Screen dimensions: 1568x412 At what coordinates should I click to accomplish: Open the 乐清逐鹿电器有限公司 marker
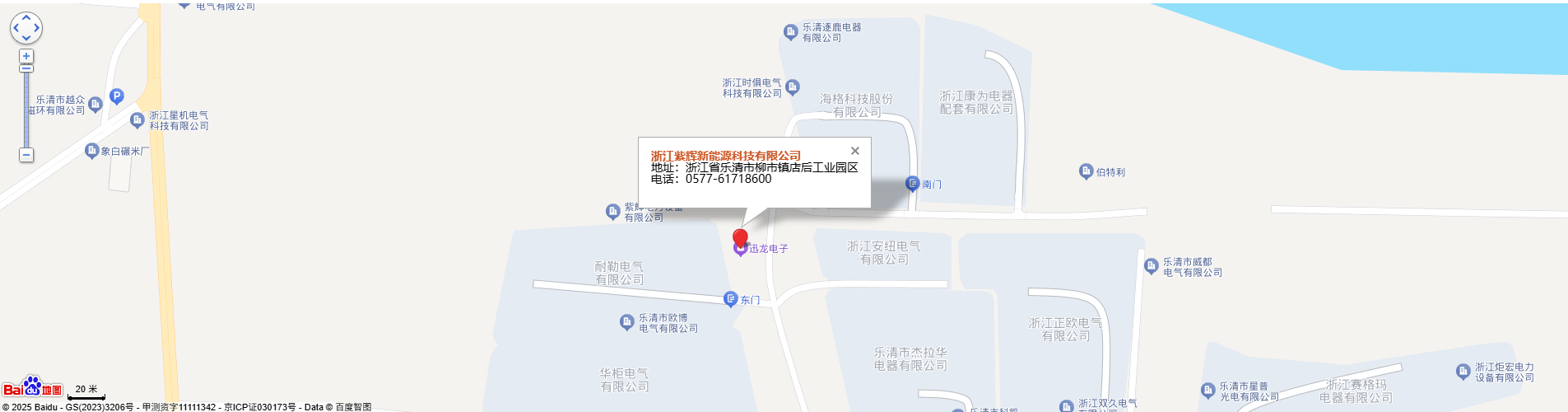pyautogui.click(x=790, y=32)
